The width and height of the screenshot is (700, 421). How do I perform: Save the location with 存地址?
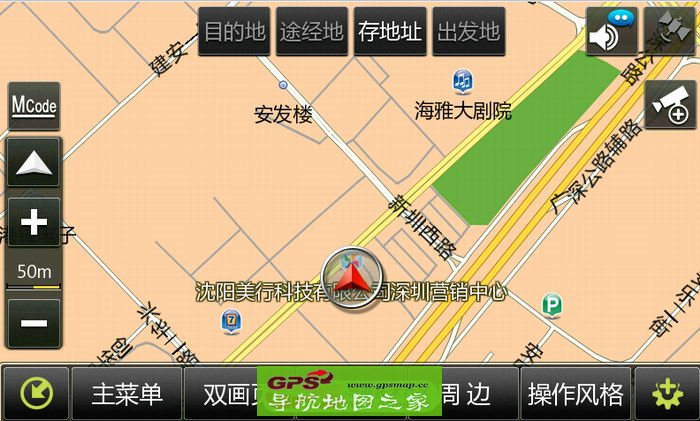point(389,32)
